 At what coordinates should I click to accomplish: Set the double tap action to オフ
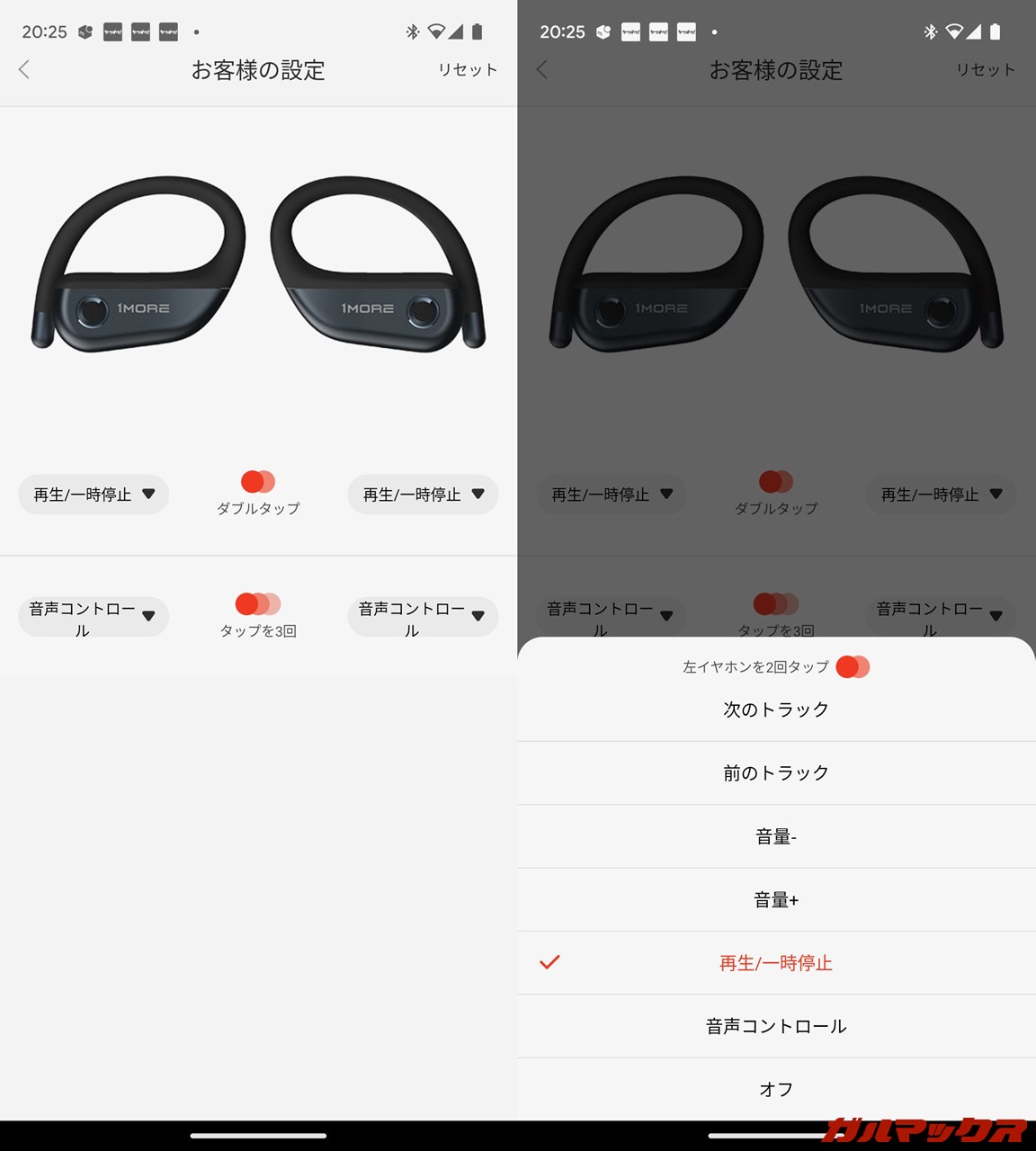(x=775, y=1089)
